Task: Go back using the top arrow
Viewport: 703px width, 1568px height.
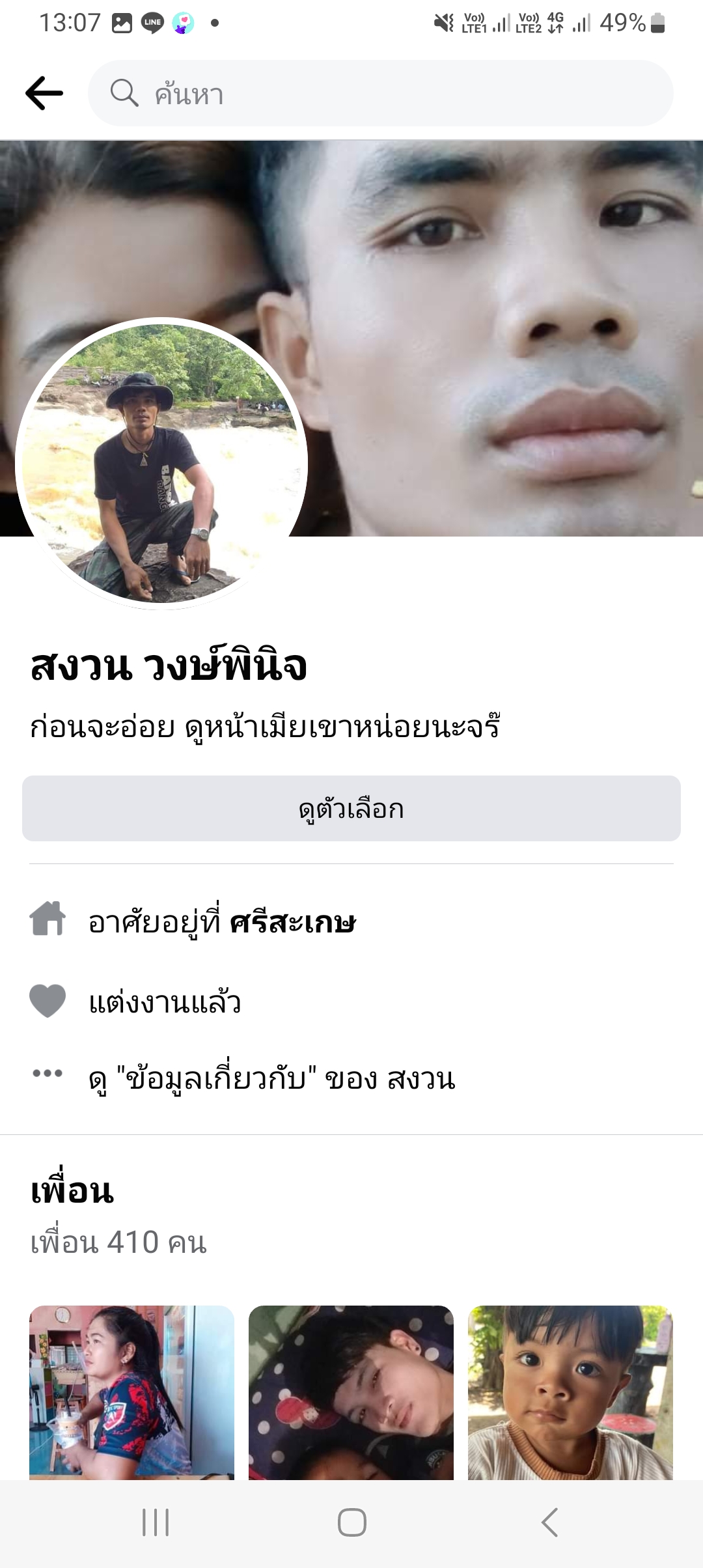Action: 44,93
